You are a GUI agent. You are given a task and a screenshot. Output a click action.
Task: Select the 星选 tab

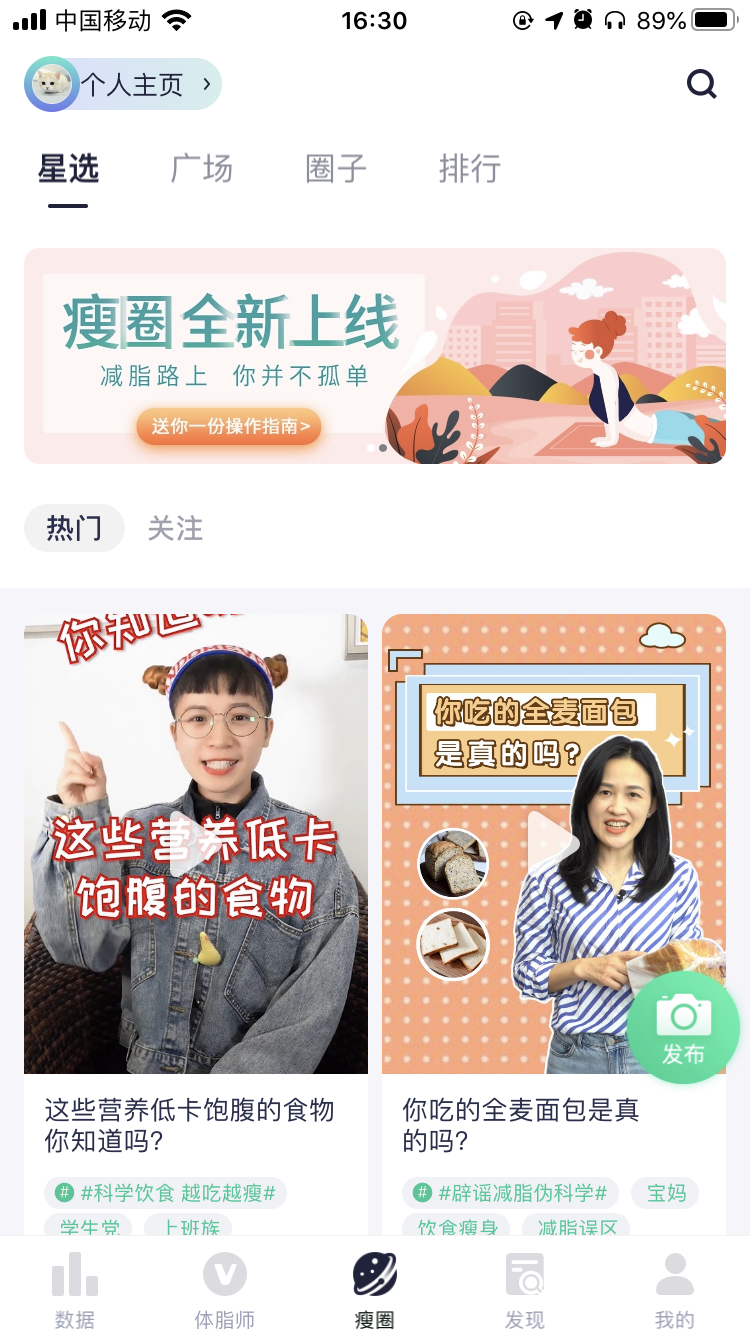point(68,169)
